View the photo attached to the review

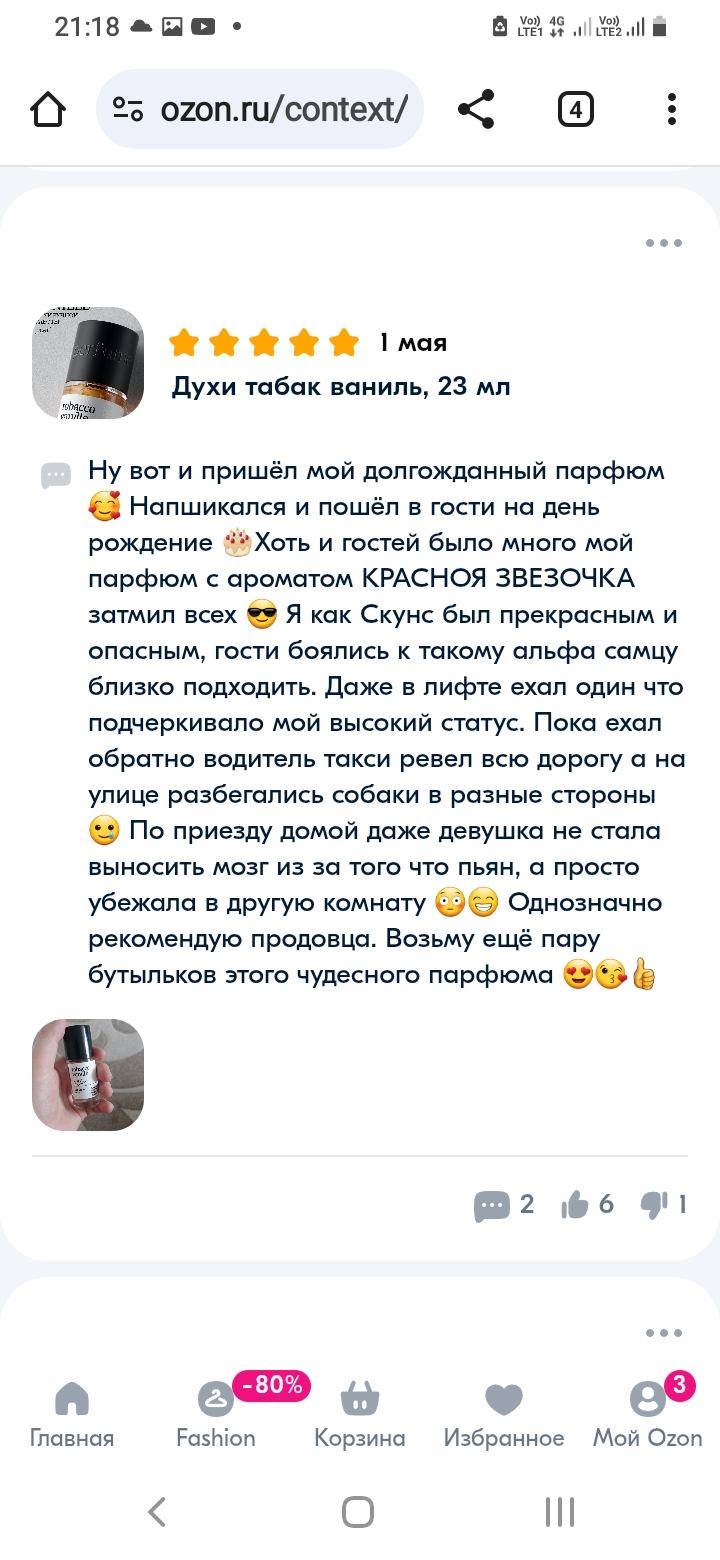(x=88, y=1075)
